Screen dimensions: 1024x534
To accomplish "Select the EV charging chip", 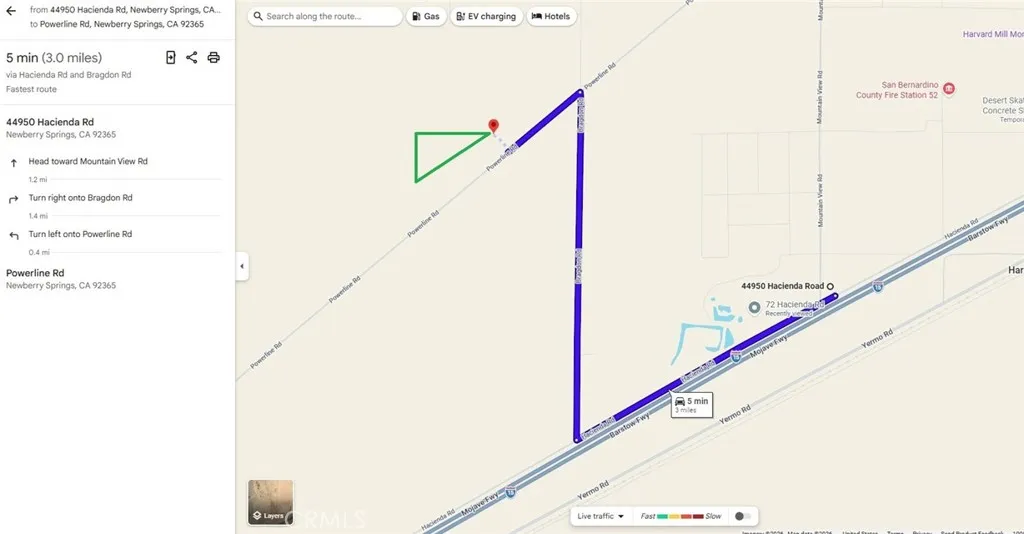I will pos(486,17).
